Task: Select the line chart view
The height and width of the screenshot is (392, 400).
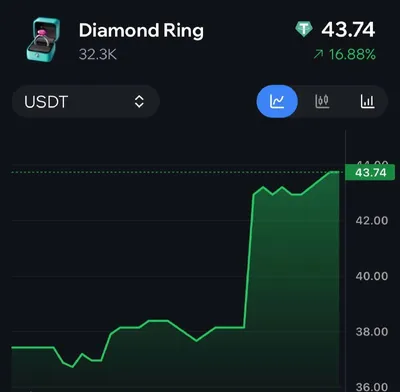Action: point(277,101)
